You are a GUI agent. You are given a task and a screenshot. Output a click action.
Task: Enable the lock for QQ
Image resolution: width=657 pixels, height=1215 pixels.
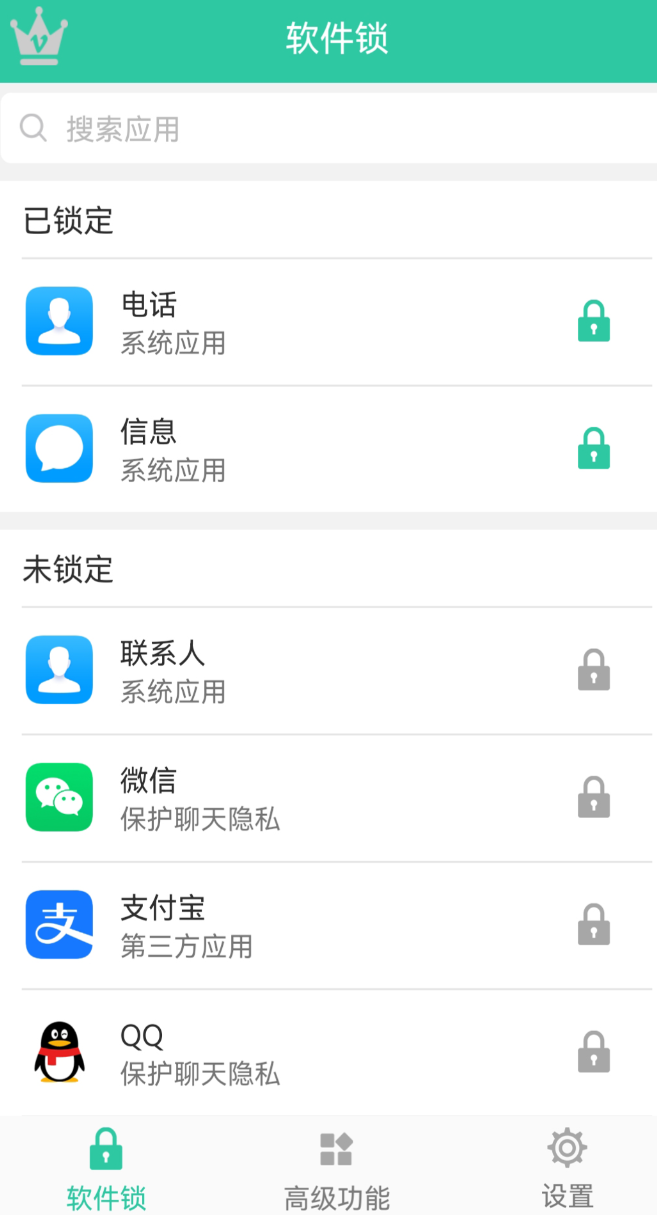(593, 1052)
